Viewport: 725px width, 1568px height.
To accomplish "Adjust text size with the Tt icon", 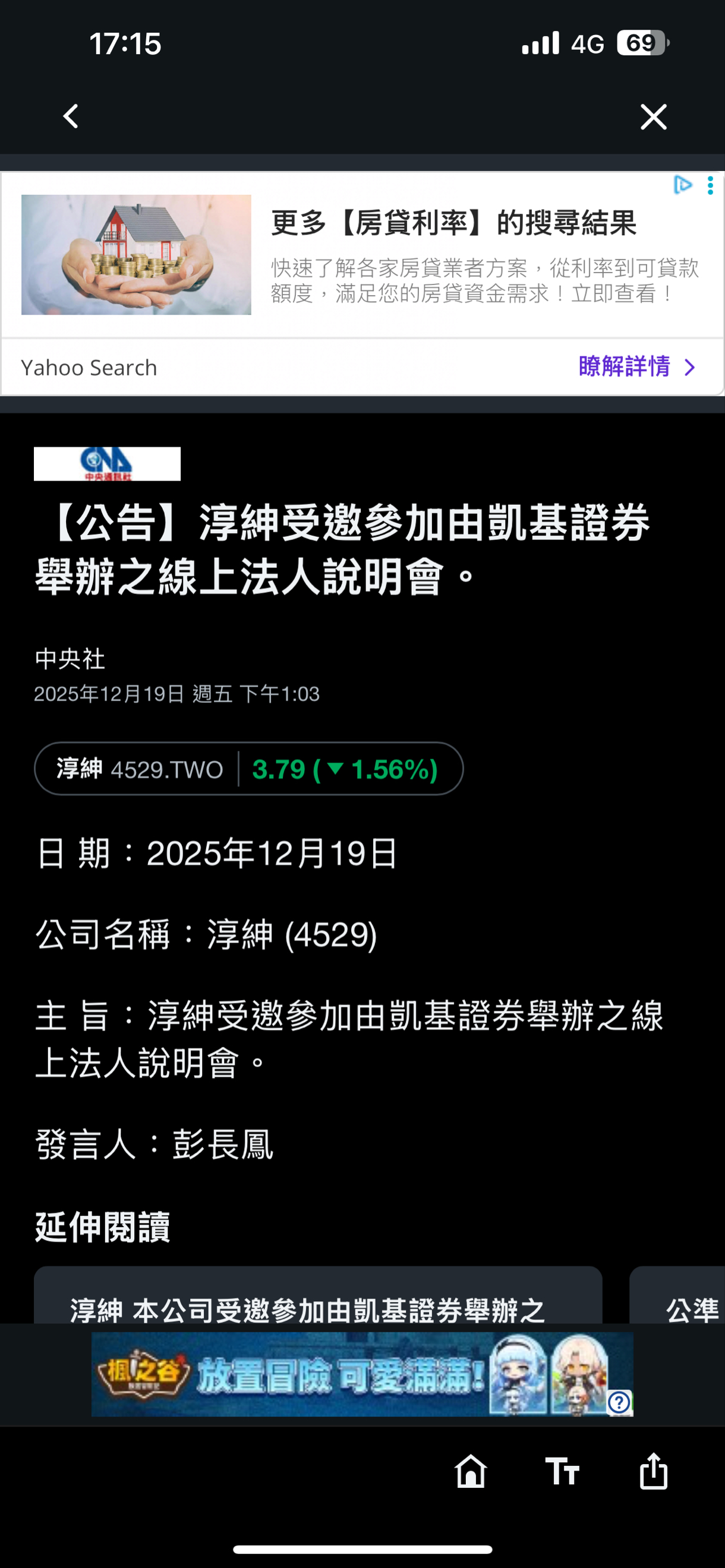I will (x=562, y=1472).
